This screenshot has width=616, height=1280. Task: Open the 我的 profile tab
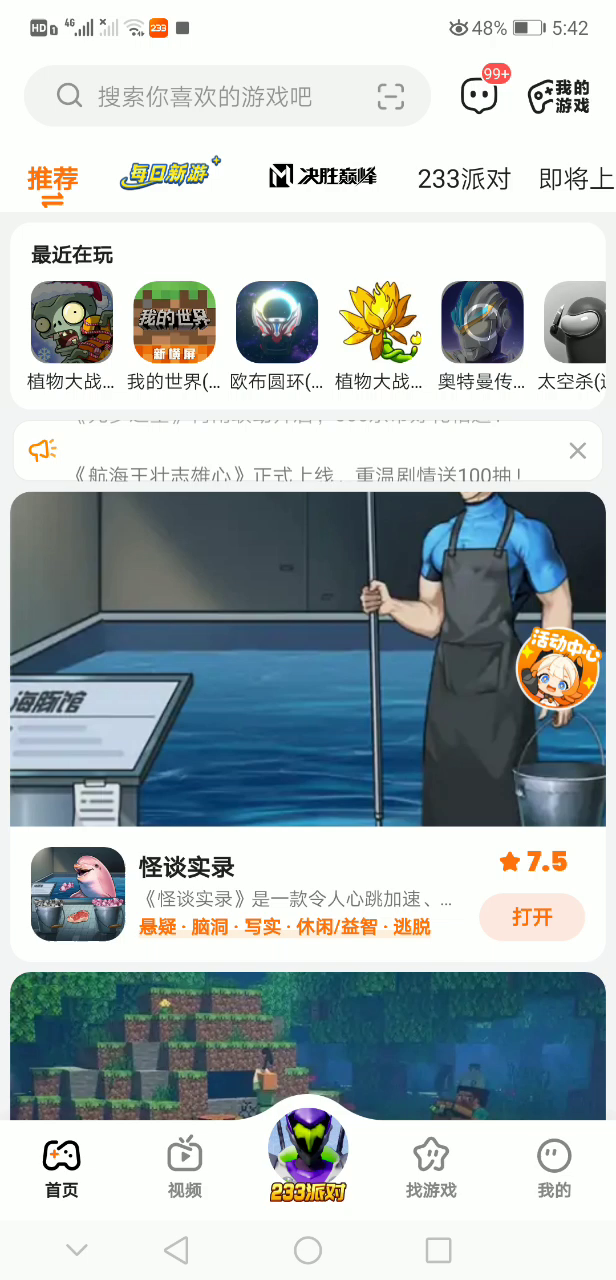(x=554, y=1166)
